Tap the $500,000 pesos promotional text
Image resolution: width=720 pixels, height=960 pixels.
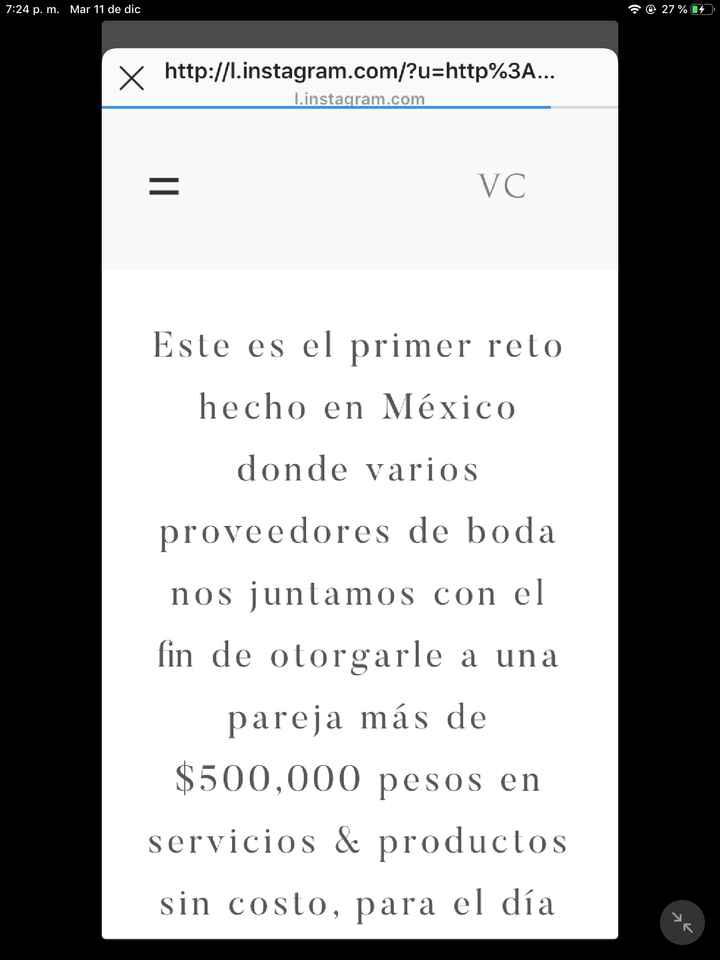point(358,779)
